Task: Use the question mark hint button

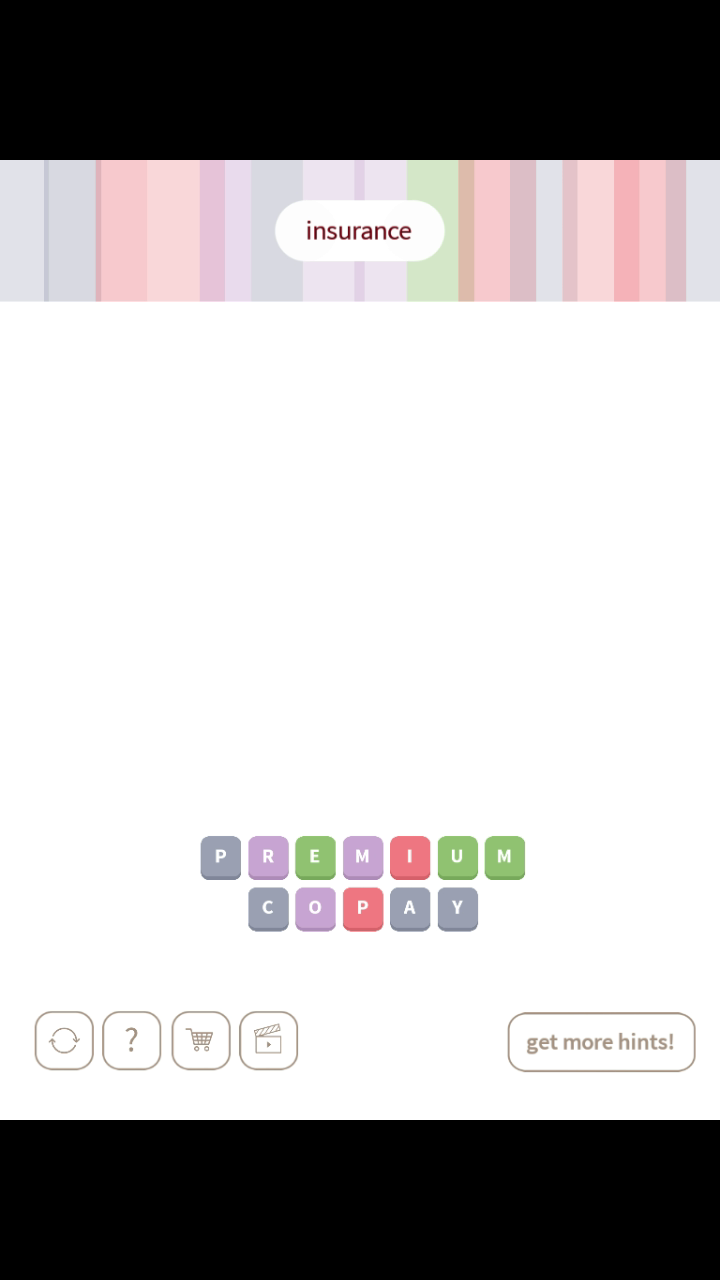Action: coord(131,1041)
